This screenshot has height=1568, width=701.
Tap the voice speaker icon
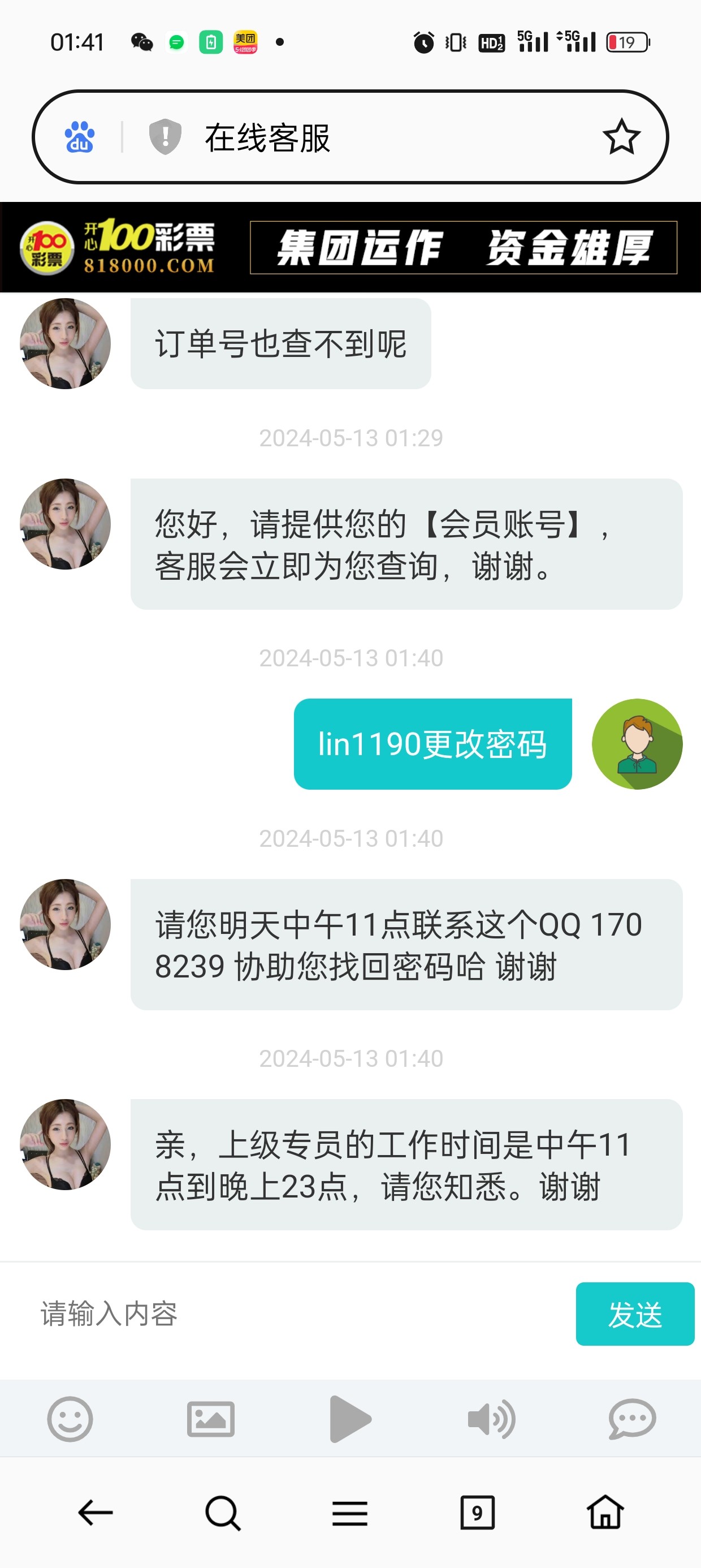[x=492, y=1419]
